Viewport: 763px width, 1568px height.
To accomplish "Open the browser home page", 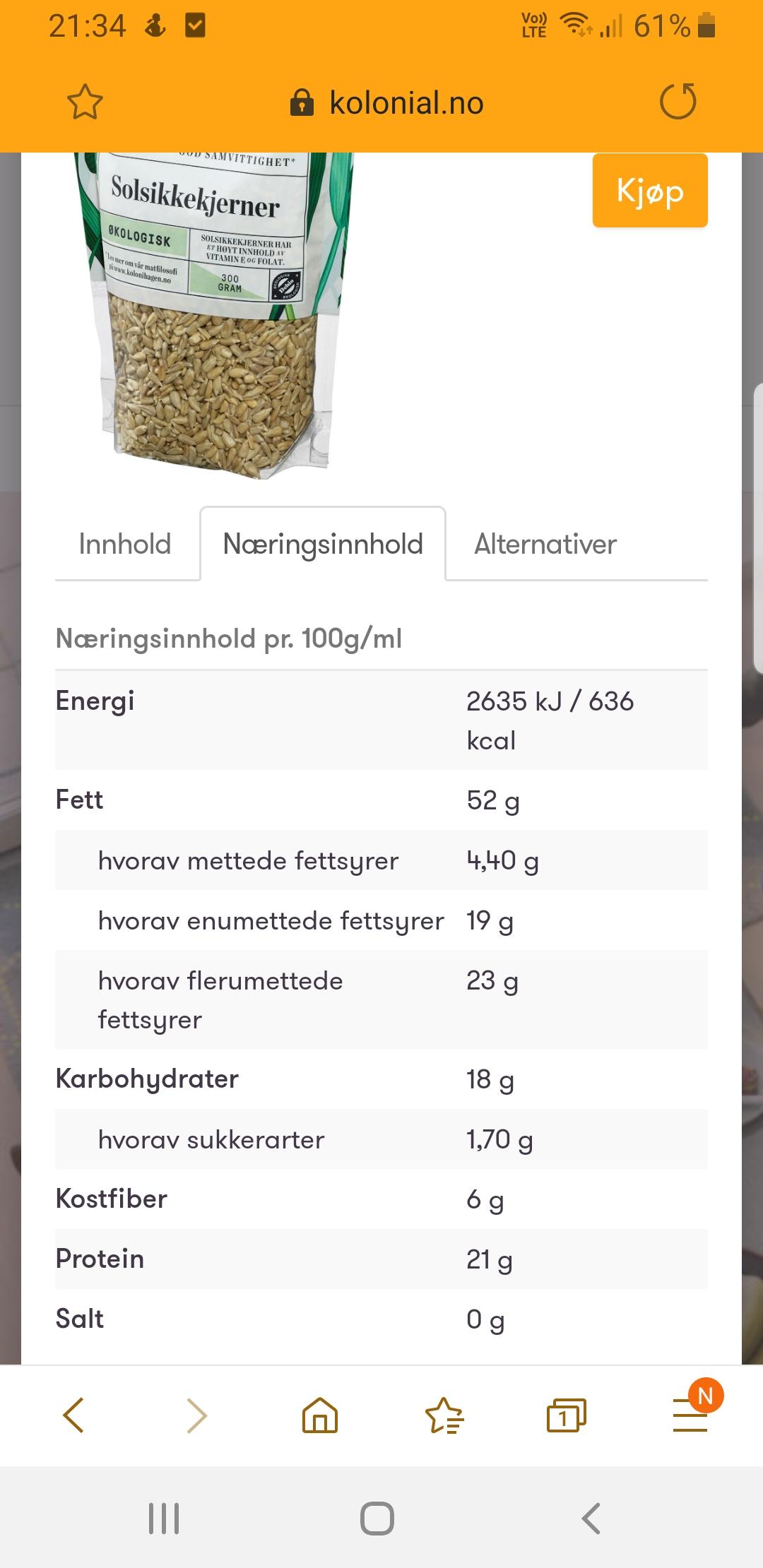I will point(320,1415).
